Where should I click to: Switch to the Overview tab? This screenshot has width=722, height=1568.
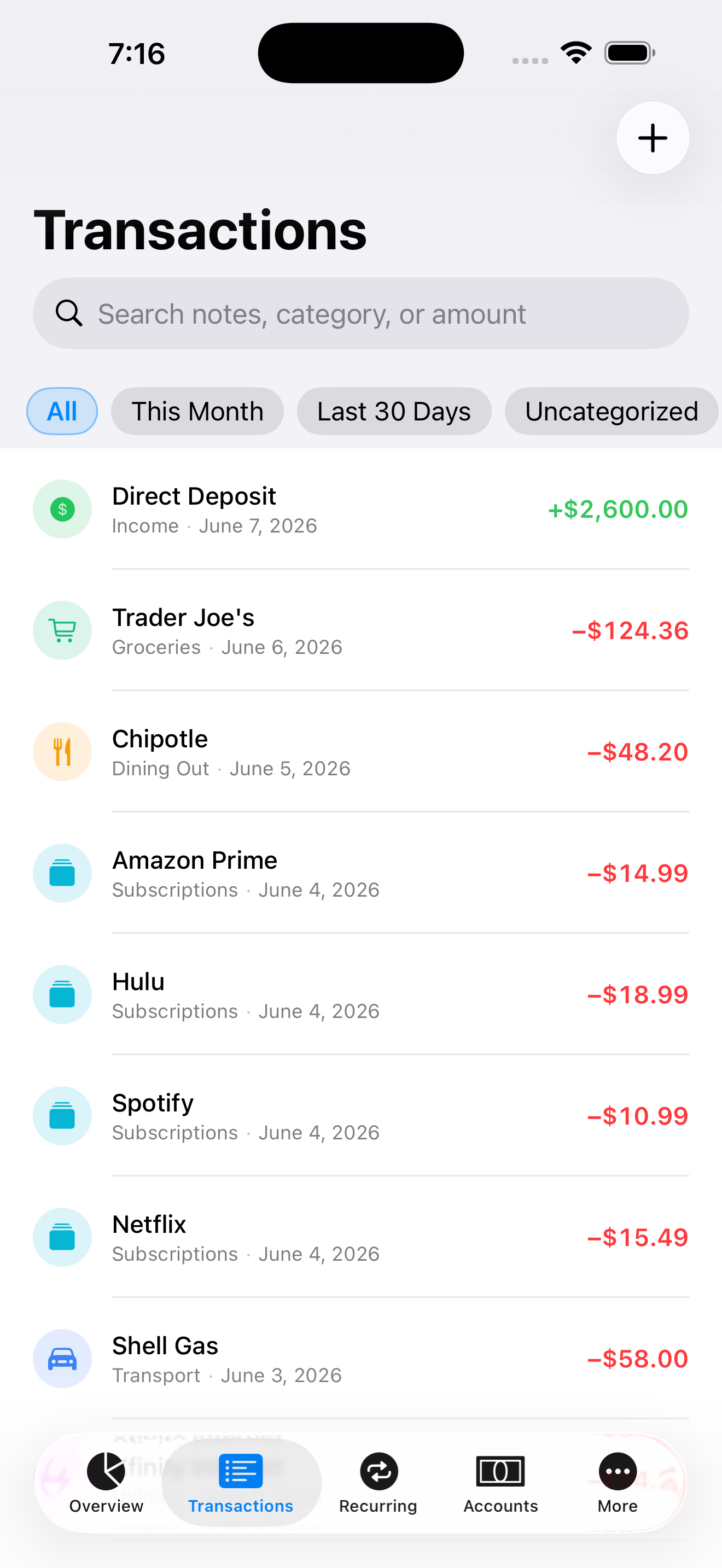pyautogui.click(x=107, y=1483)
